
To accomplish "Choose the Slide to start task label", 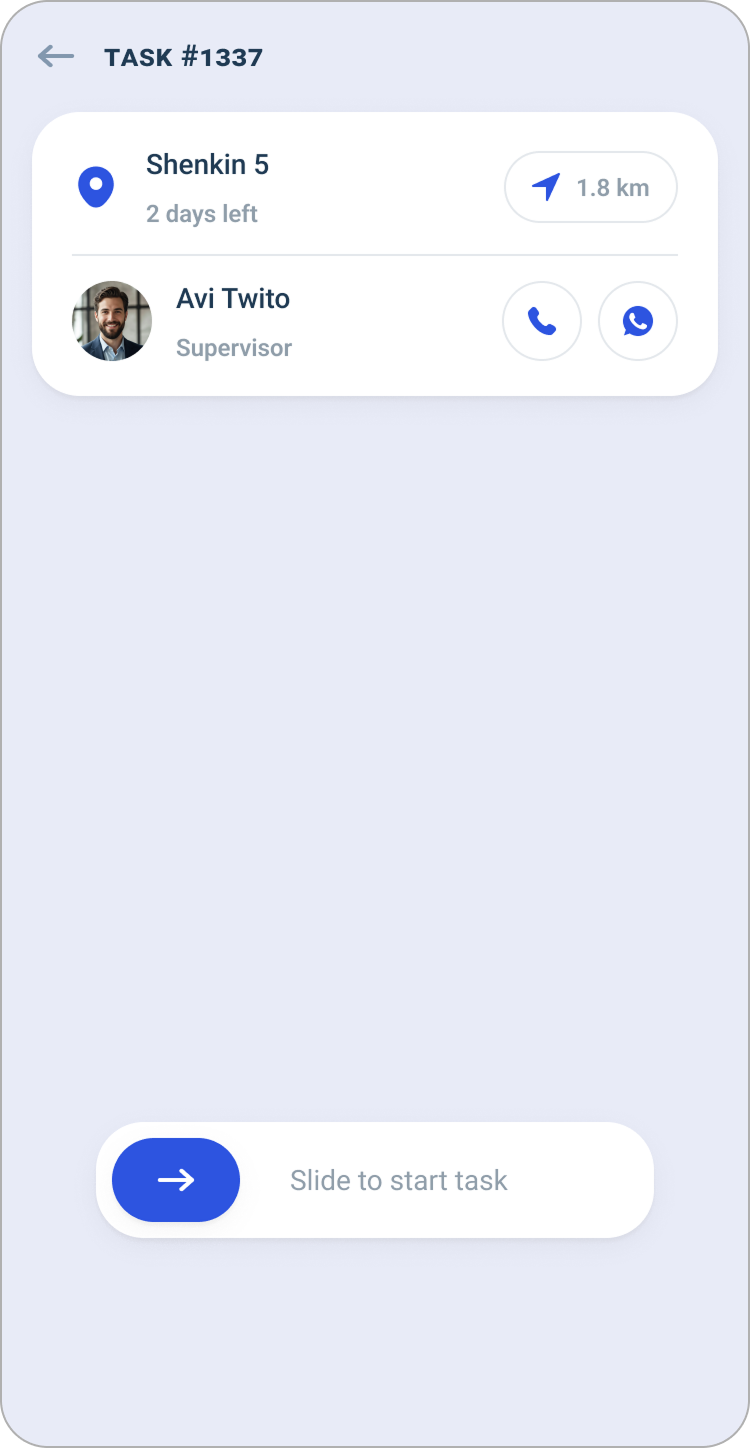I will click(398, 1180).
